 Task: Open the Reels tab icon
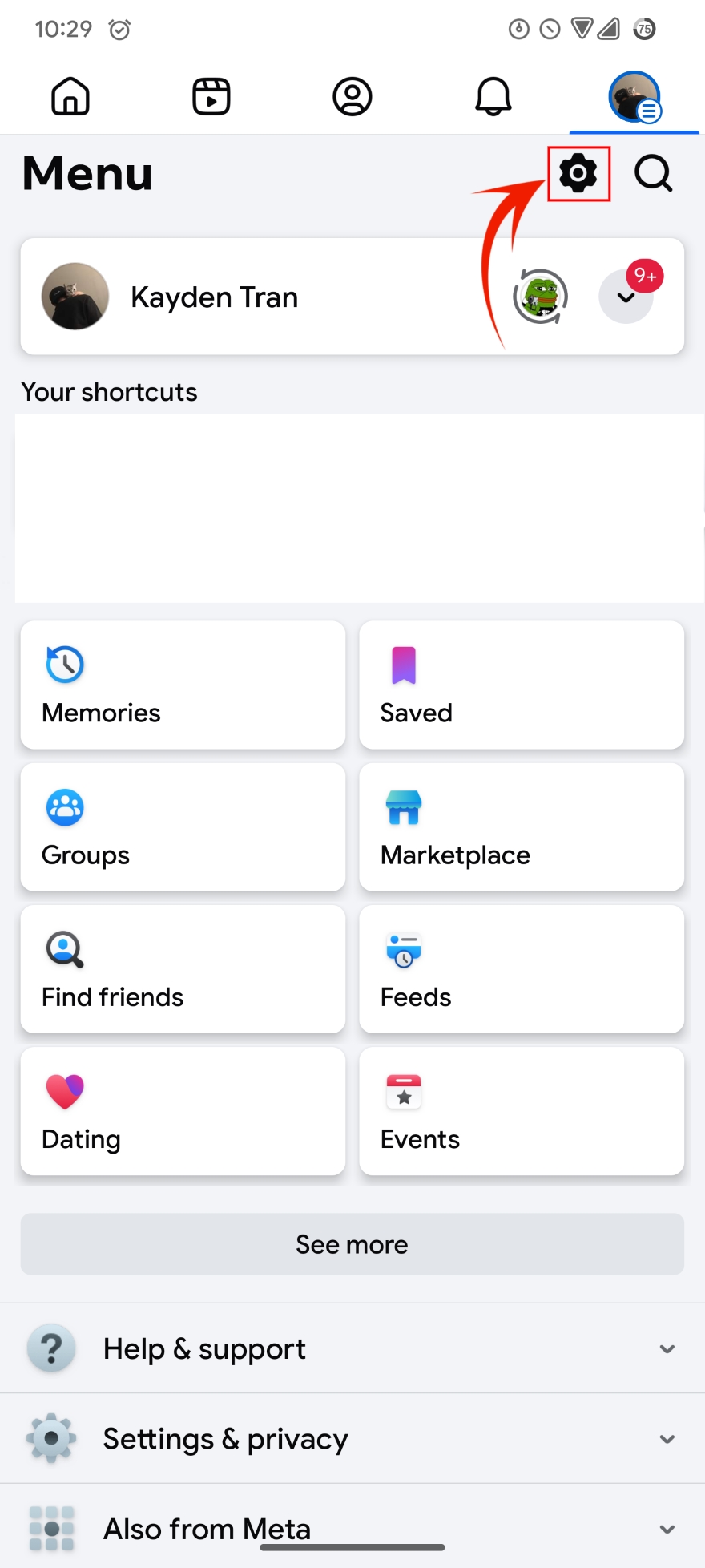211,96
